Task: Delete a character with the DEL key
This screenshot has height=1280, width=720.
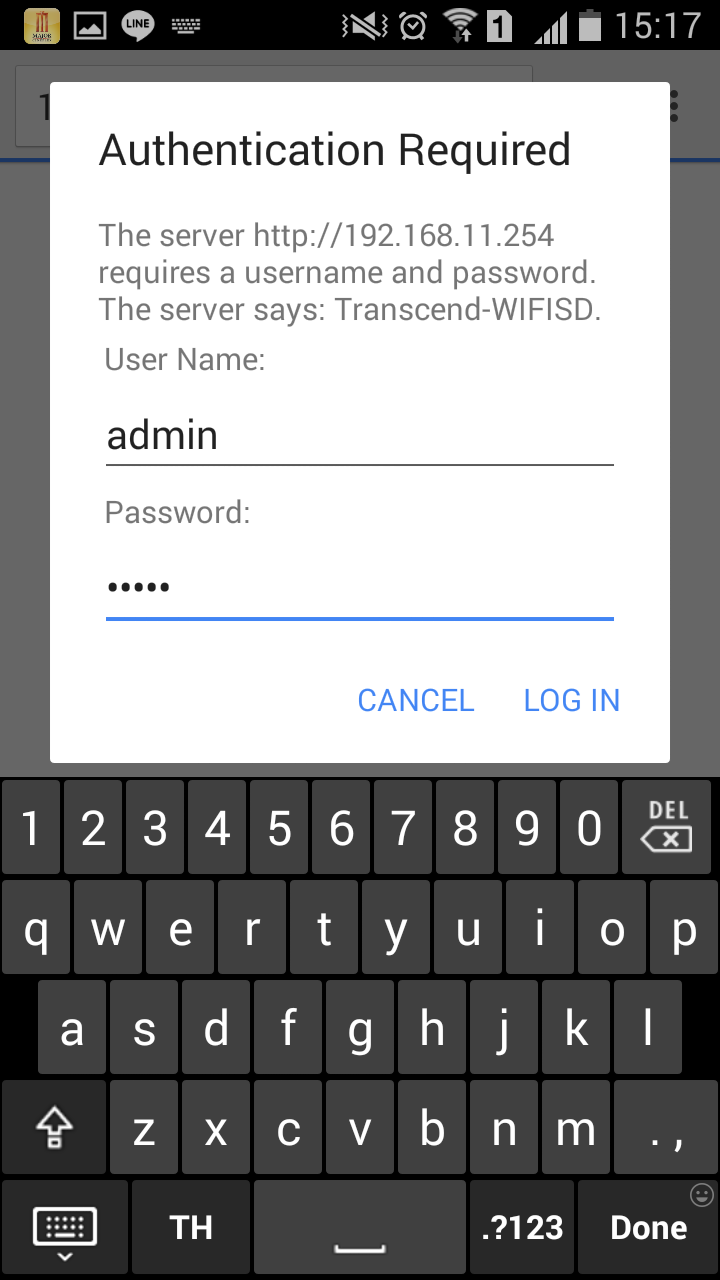Action: click(x=667, y=828)
